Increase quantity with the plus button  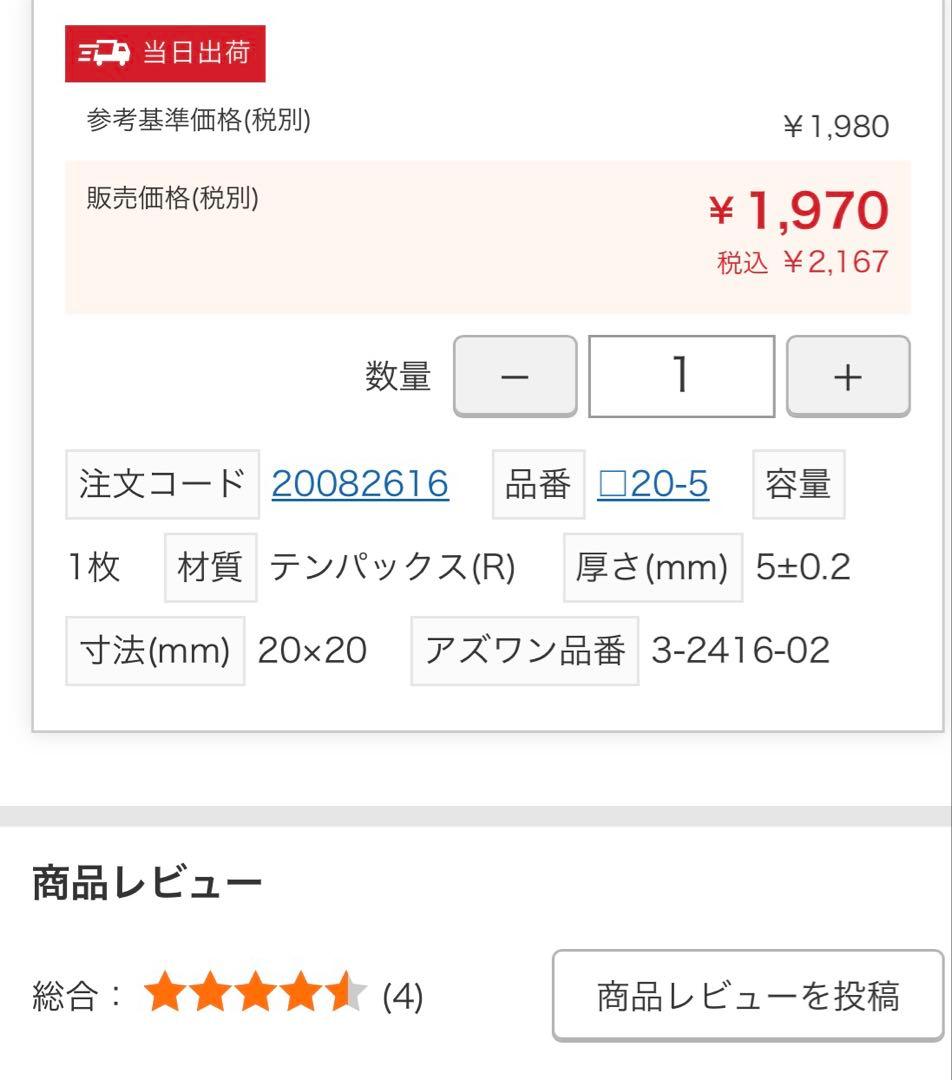pyautogui.click(x=848, y=376)
